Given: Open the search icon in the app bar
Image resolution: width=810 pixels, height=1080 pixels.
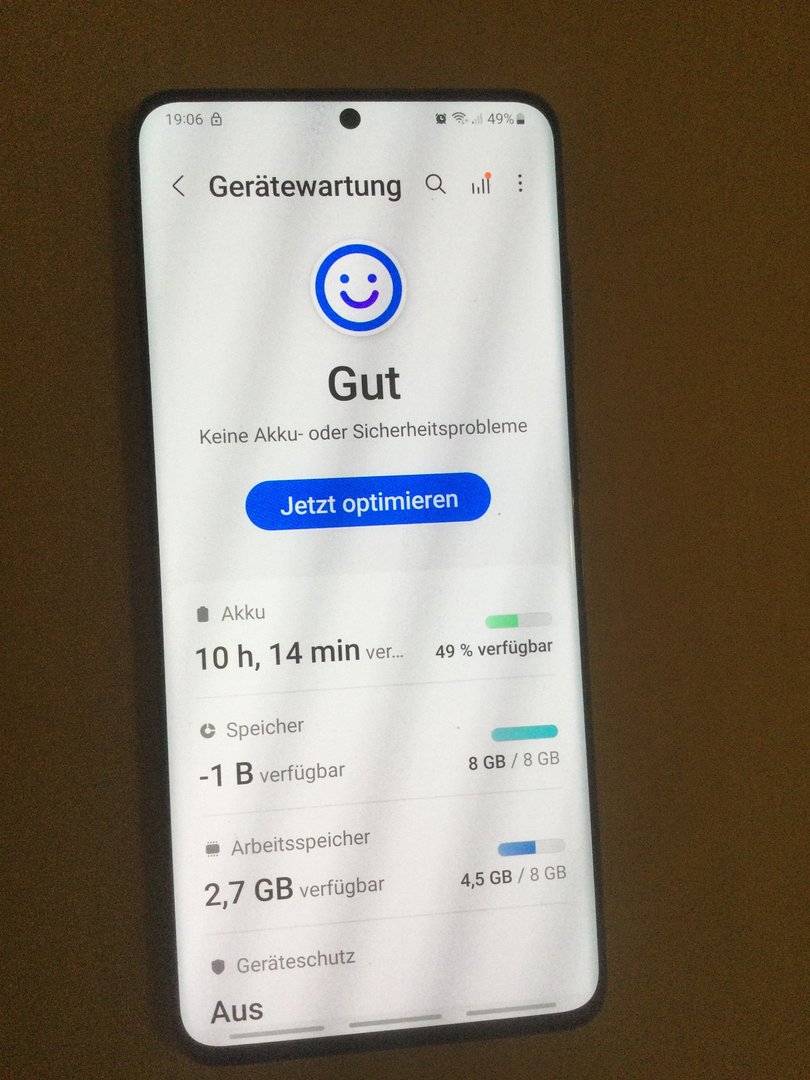Looking at the screenshot, I should click(435, 184).
